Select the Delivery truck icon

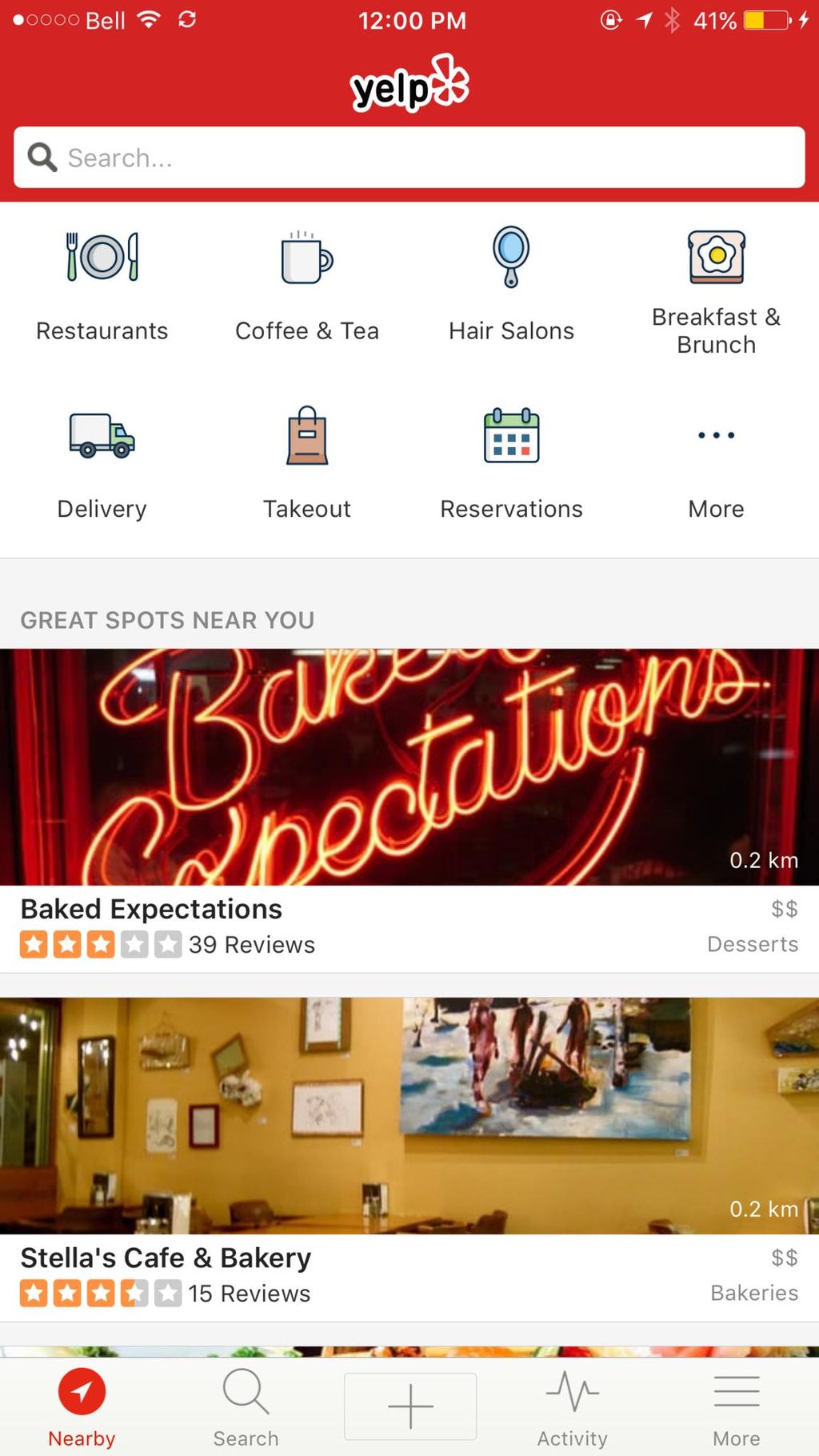pos(102,436)
